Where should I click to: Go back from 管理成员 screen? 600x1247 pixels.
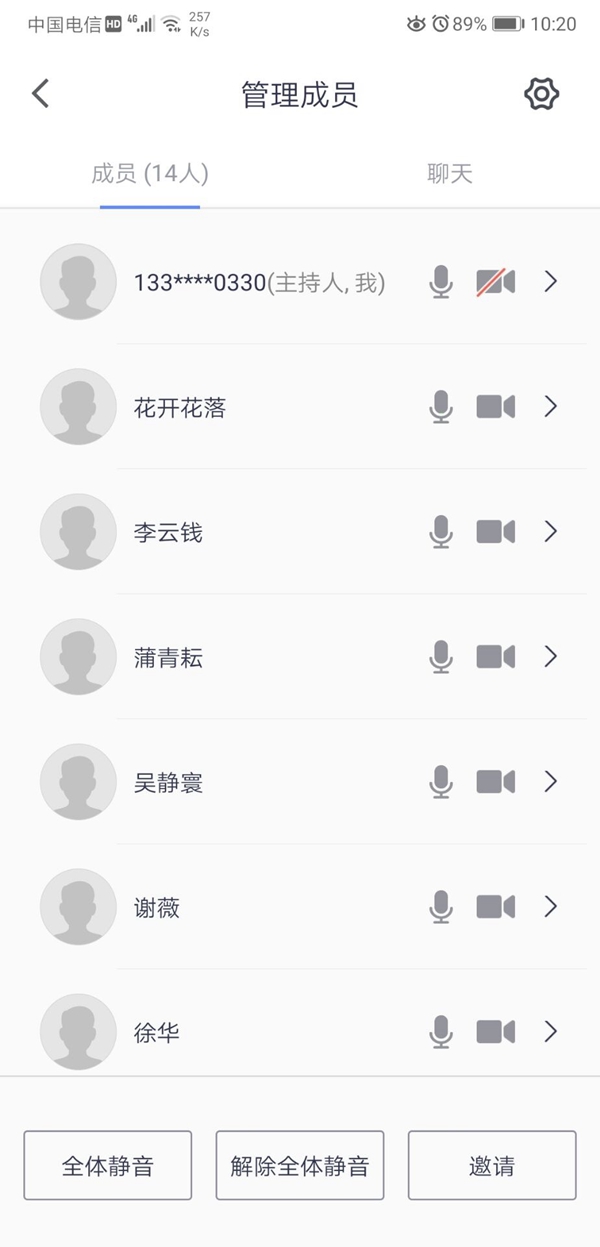pos(40,94)
